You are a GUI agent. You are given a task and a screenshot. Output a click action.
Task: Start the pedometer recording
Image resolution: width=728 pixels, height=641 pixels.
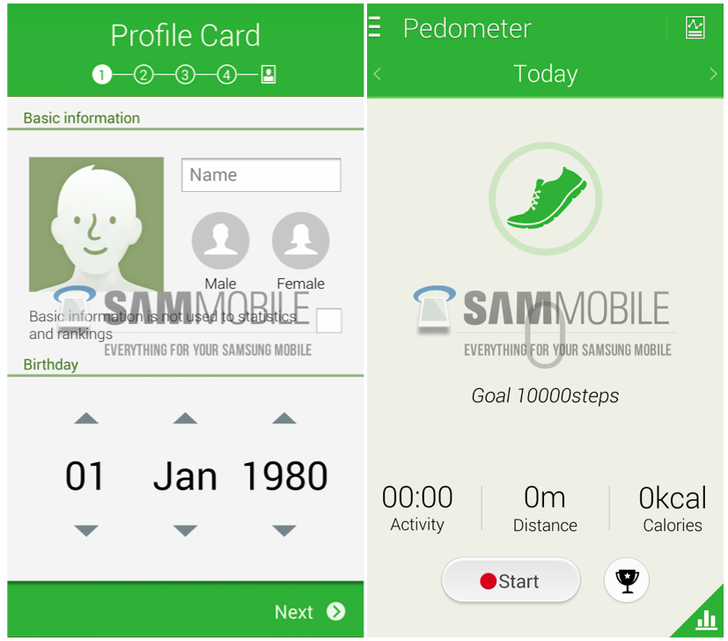click(x=511, y=581)
